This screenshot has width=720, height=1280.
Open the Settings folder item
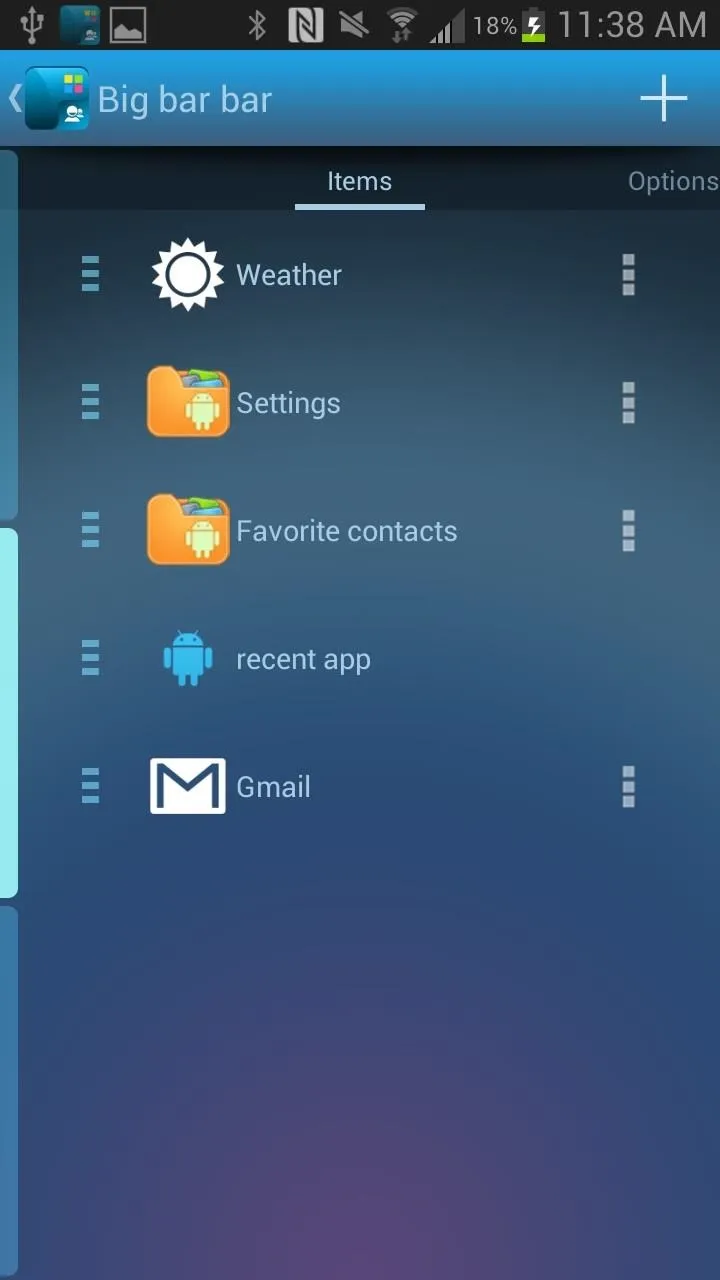(x=360, y=403)
